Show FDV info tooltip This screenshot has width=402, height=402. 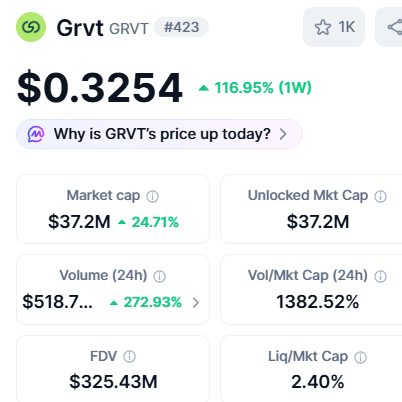point(129,357)
